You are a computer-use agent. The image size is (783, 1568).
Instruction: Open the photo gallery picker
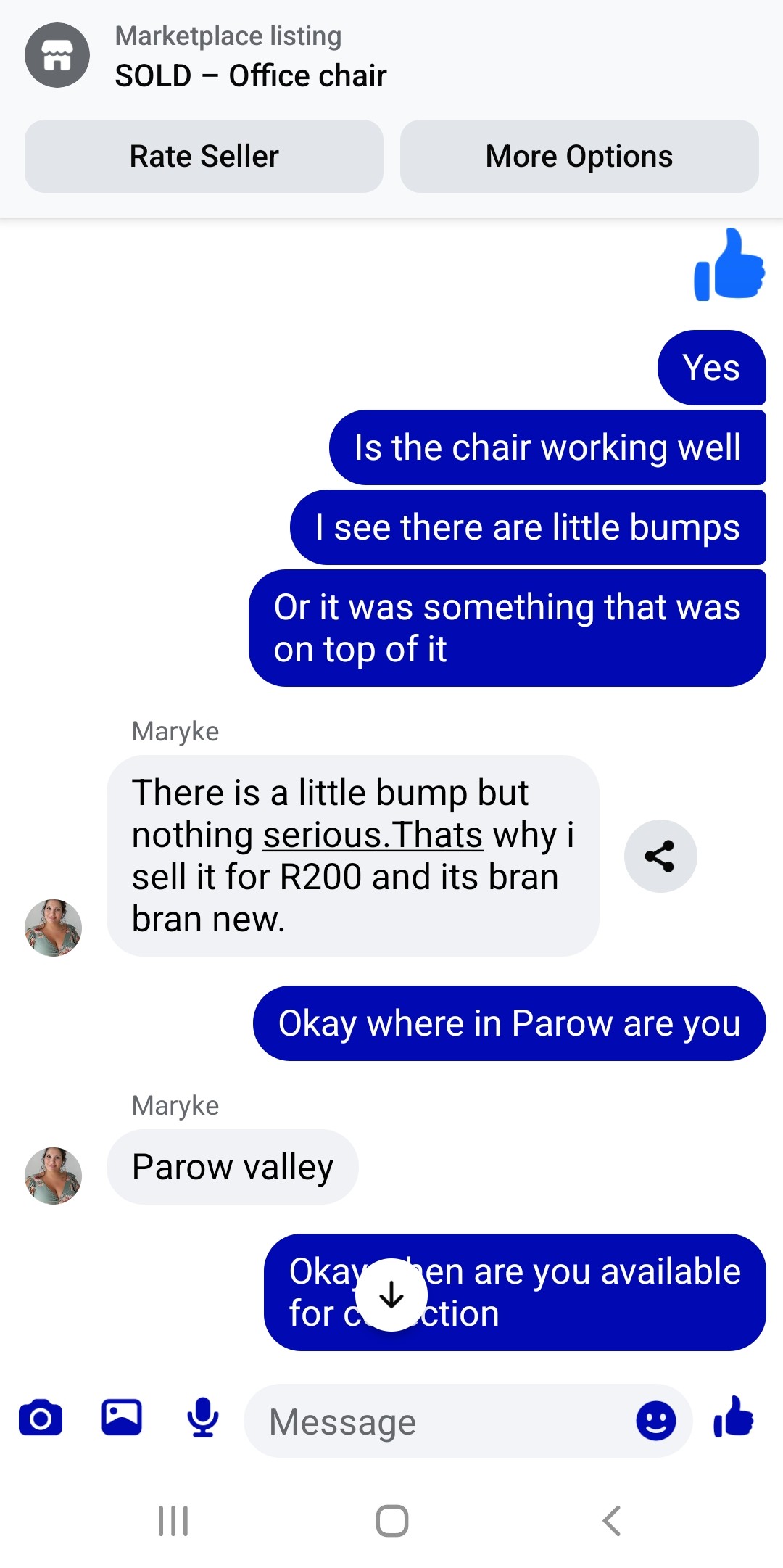tap(122, 1420)
